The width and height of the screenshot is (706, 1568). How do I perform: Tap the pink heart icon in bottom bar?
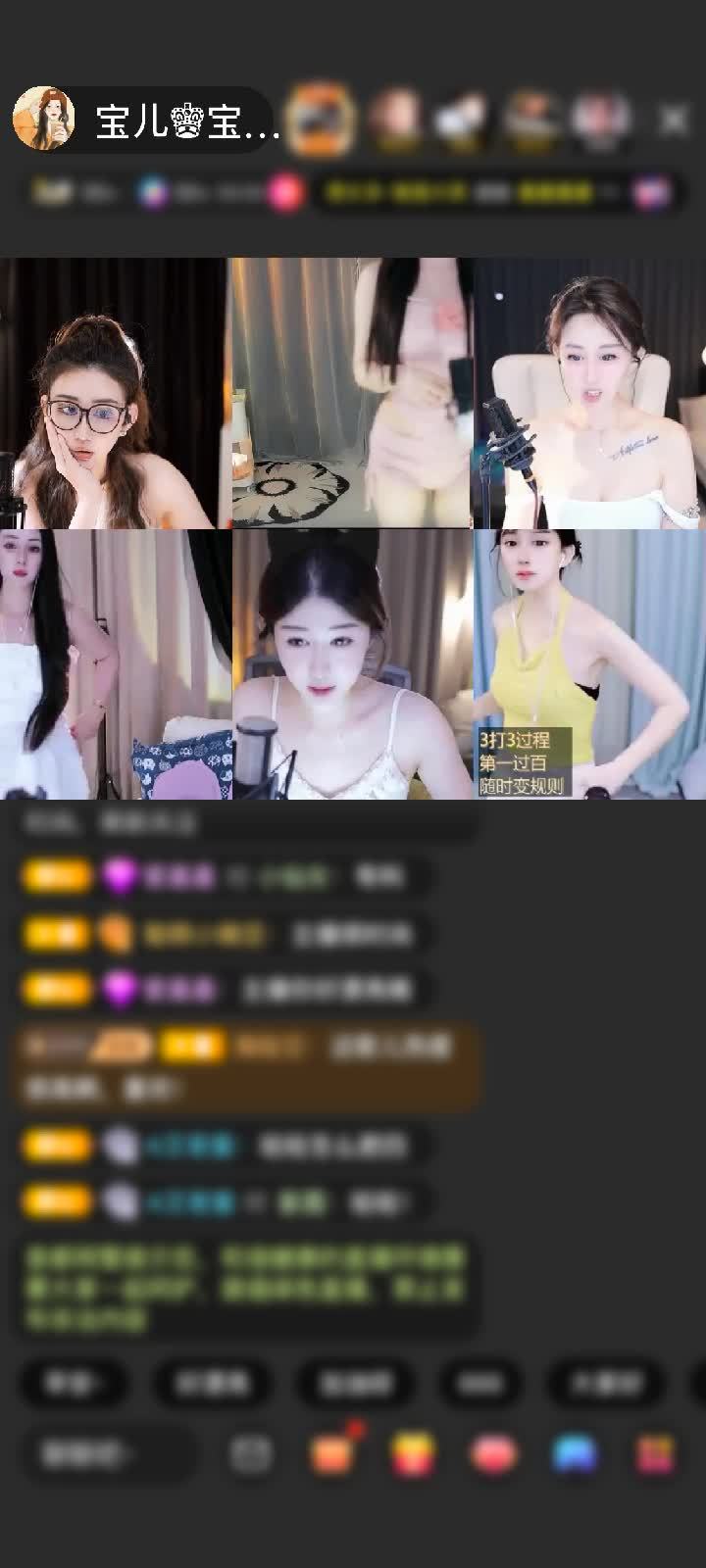click(494, 1454)
